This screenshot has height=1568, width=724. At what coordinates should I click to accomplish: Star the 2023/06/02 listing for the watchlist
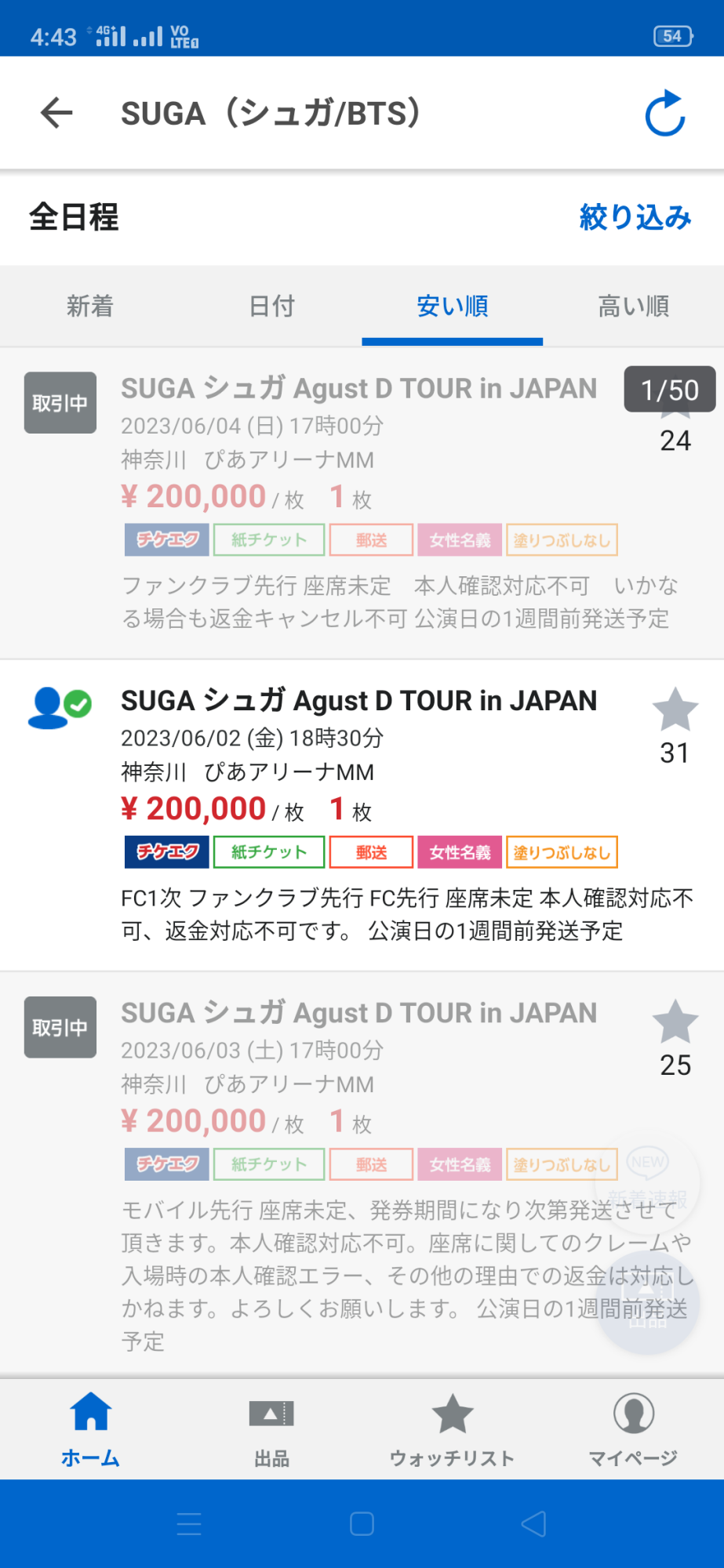coord(675,710)
